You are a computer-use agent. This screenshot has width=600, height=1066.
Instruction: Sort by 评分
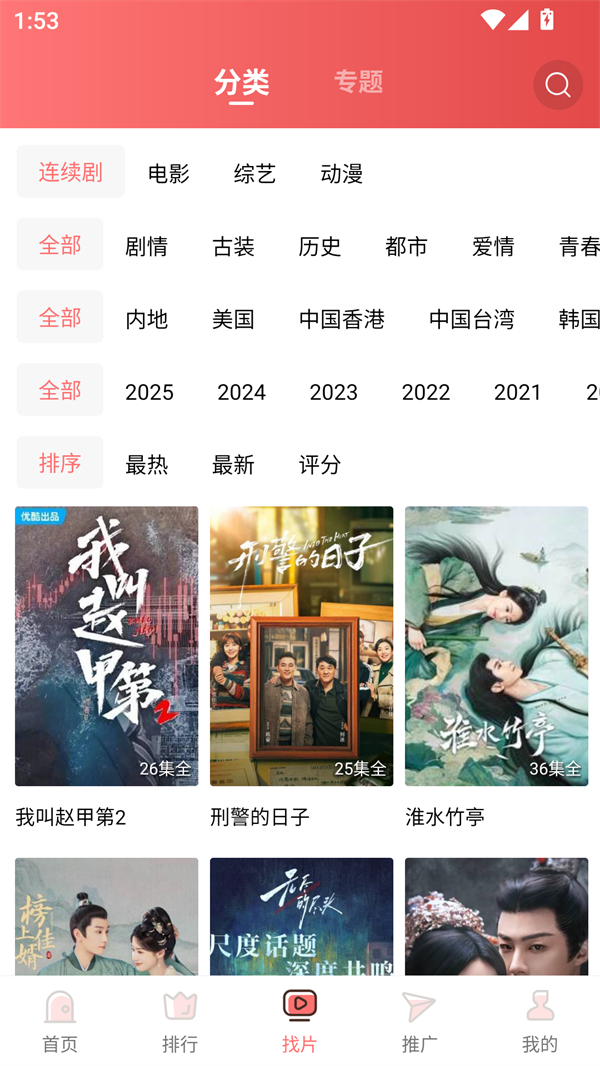coord(319,464)
